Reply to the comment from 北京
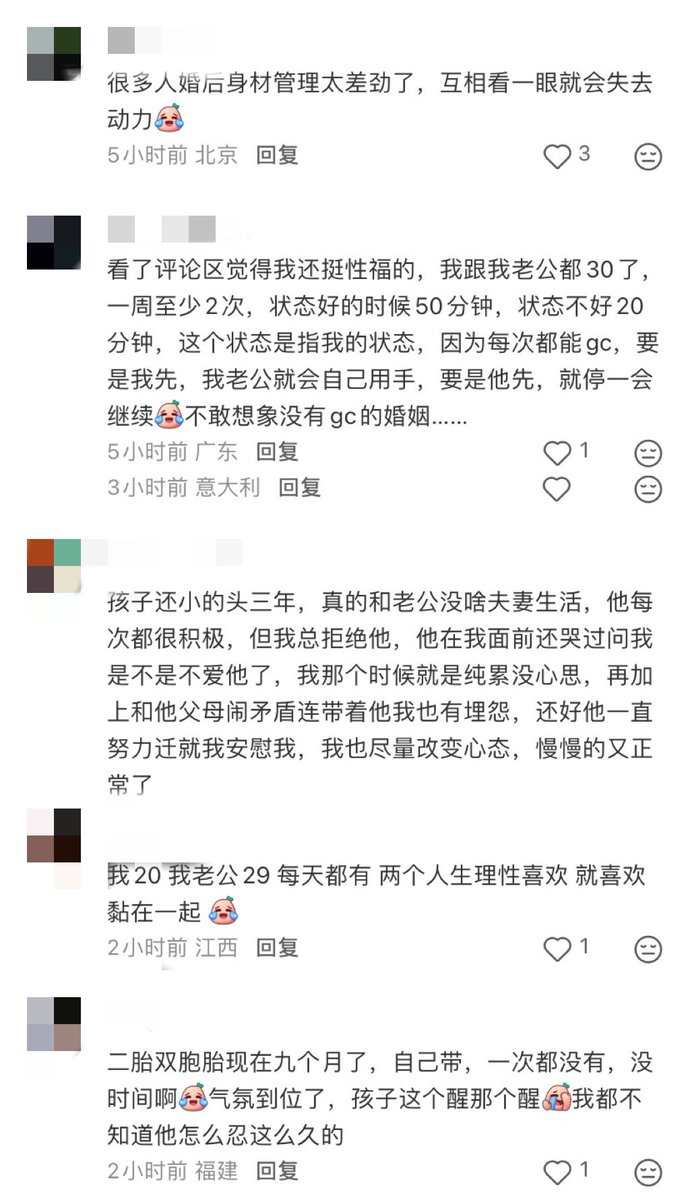 [x=277, y=155]
